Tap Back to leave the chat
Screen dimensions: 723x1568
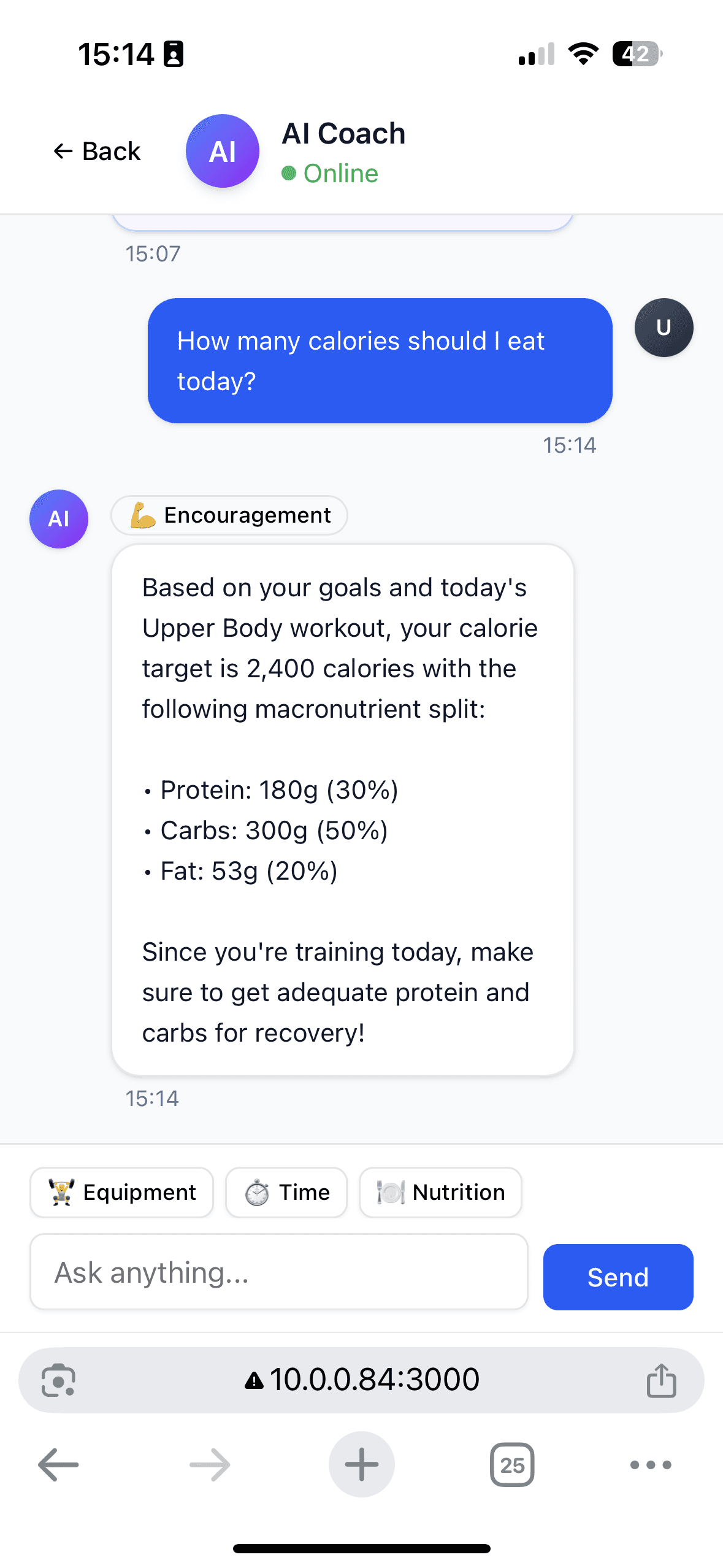tap(96, 151)
